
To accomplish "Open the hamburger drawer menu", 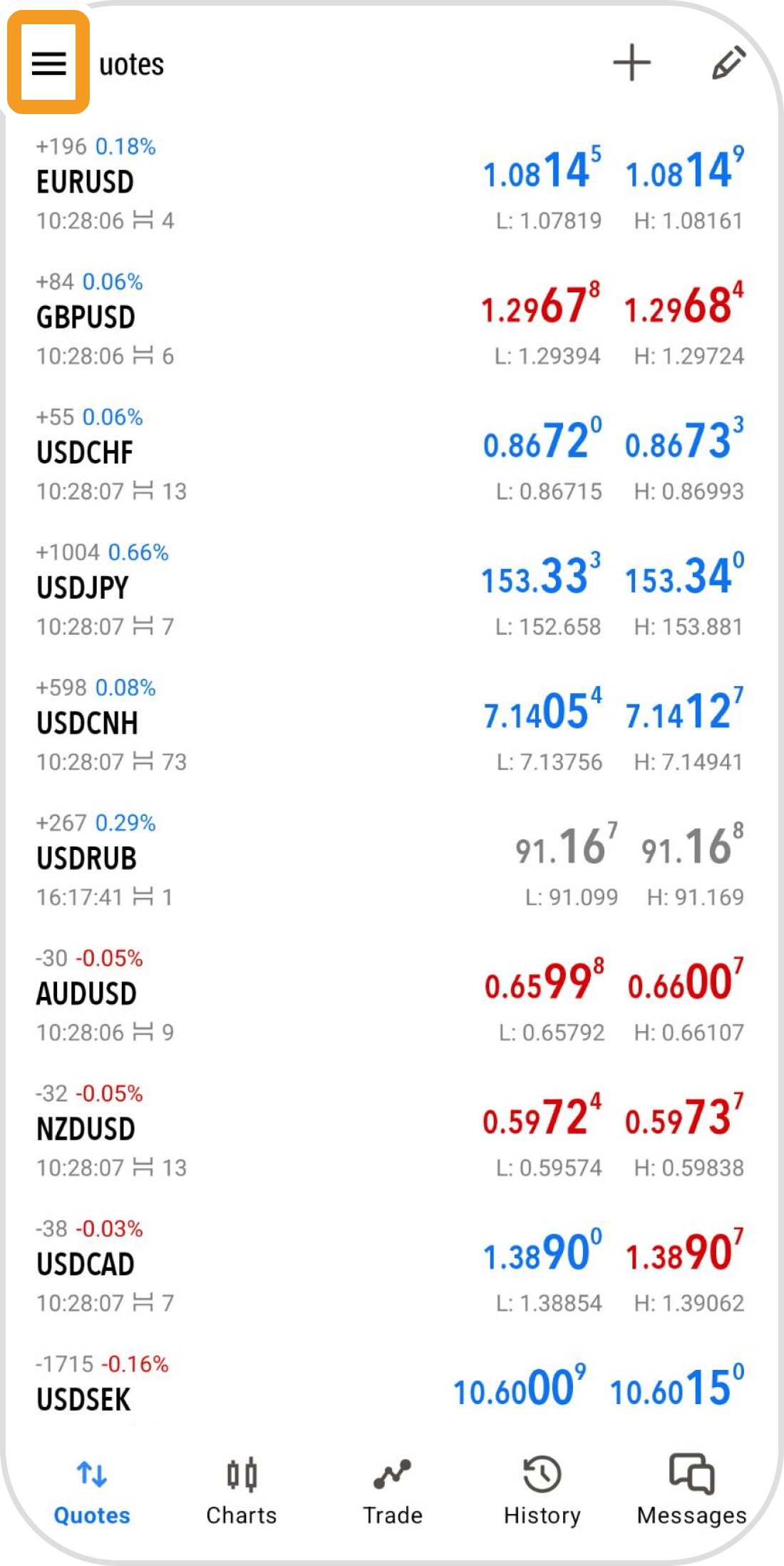I will (x=48, y=63).
